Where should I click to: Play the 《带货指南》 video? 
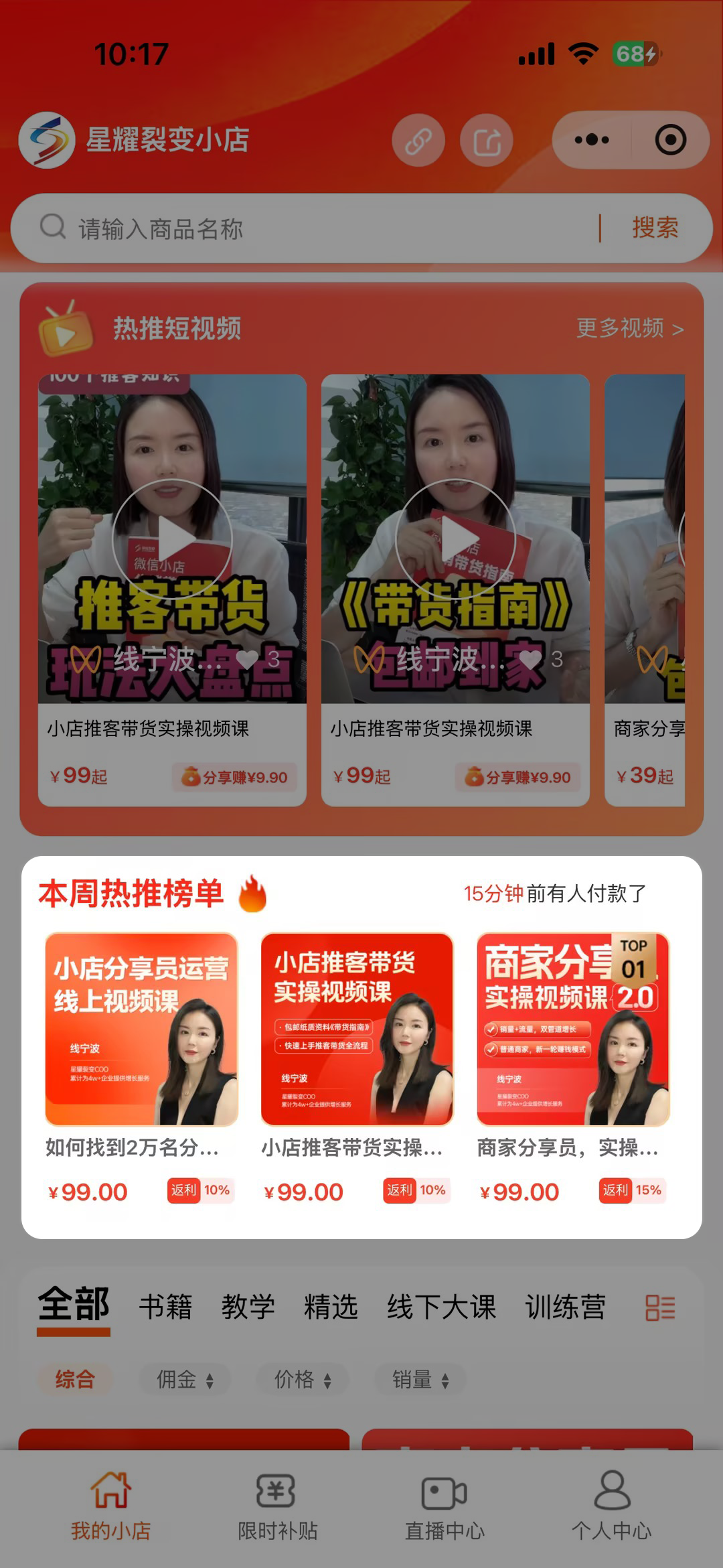tap(455, 539)
